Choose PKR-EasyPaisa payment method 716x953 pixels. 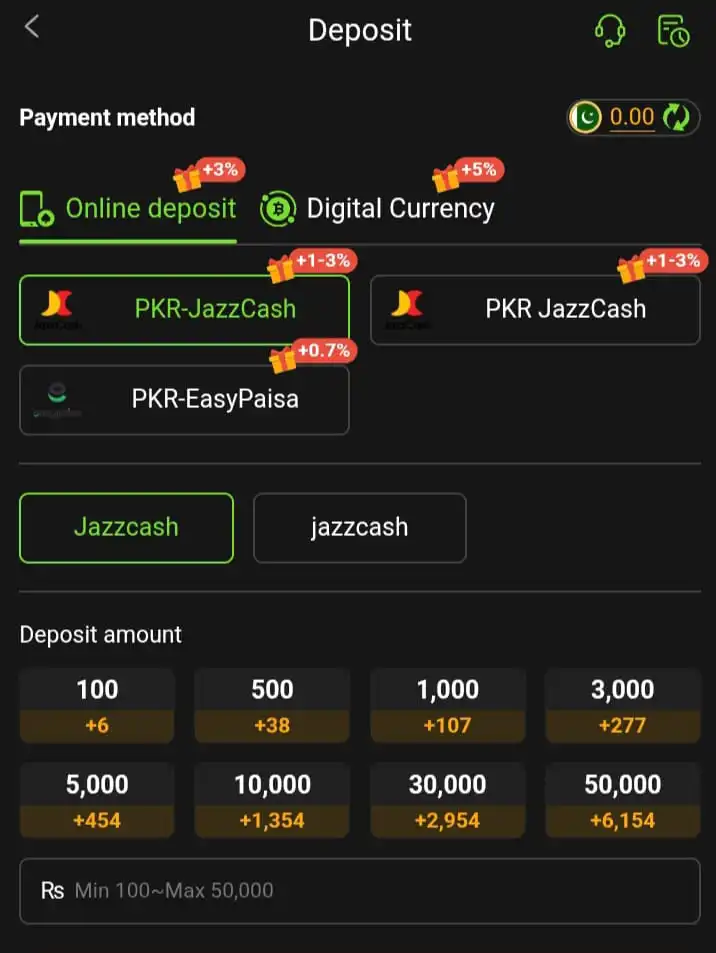(x=184, y=400)
